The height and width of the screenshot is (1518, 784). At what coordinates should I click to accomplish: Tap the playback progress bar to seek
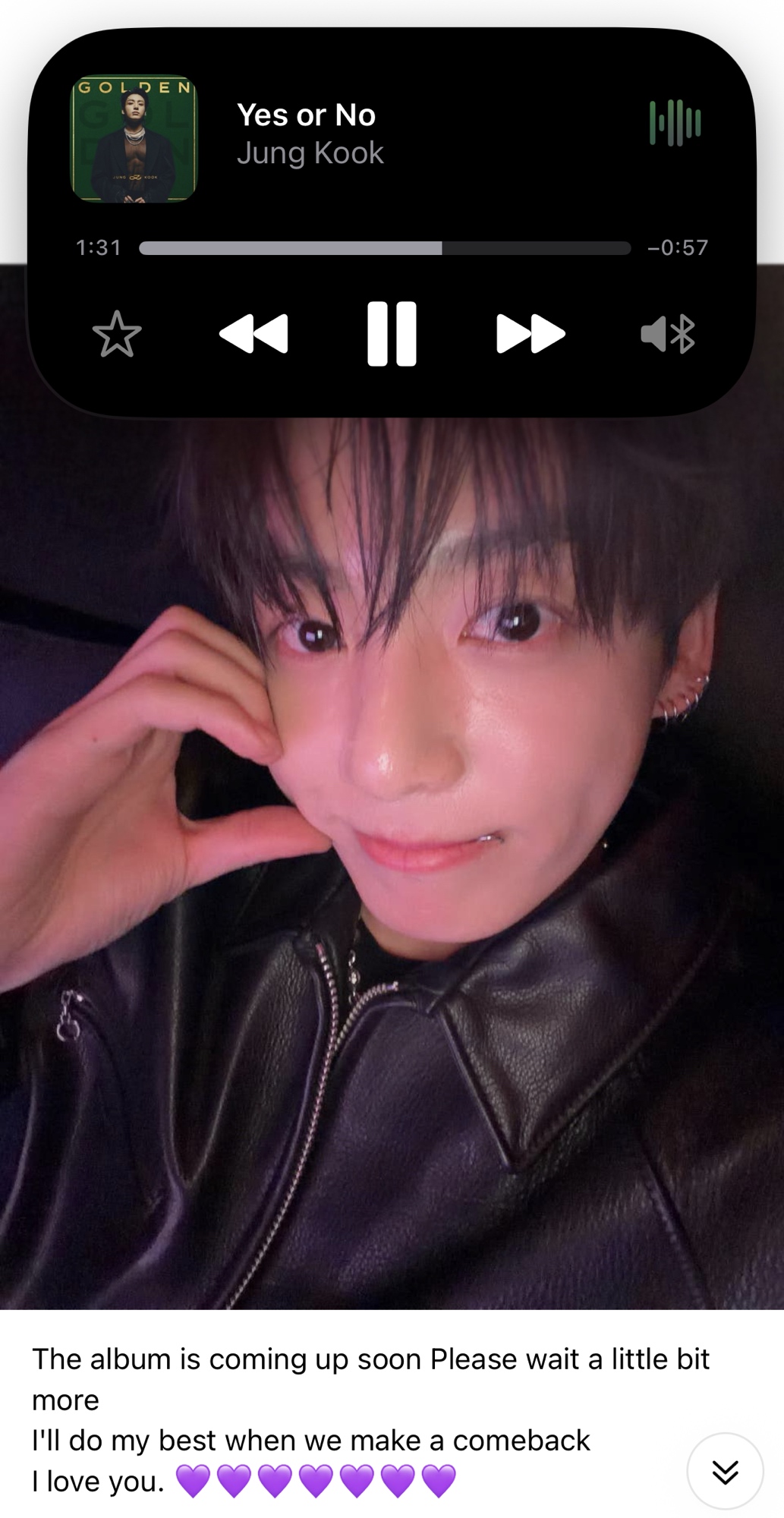[385, 248]
